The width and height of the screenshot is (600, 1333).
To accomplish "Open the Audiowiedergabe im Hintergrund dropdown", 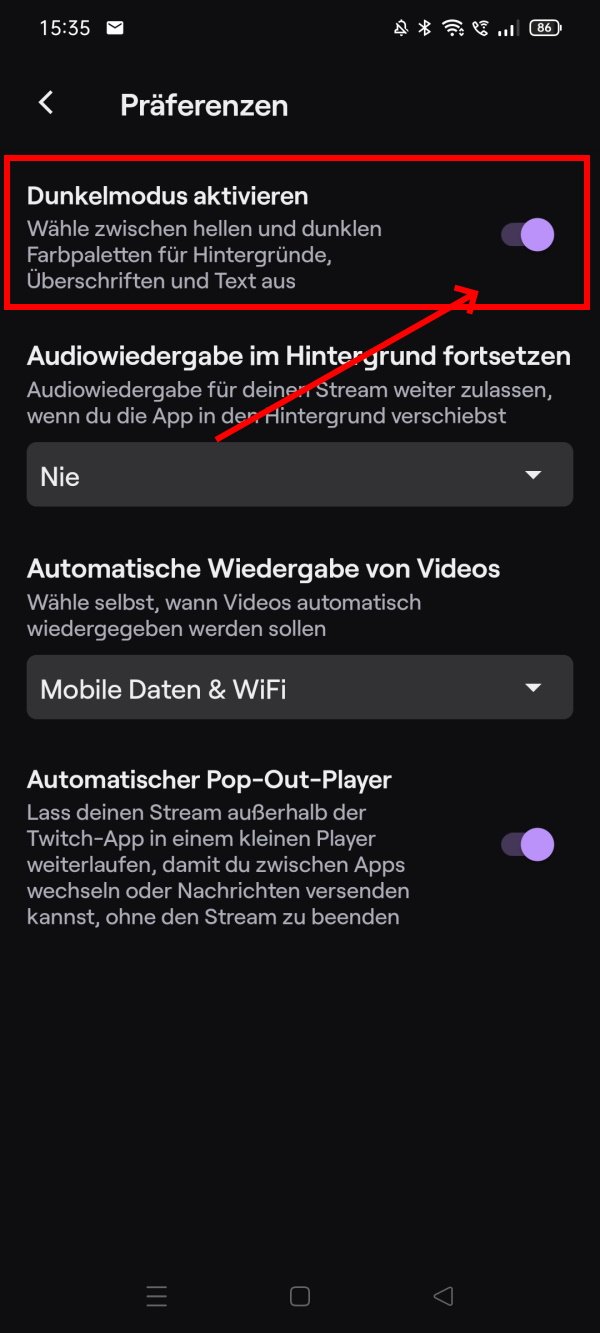I will pyautogui.click(x=300, y=475).
